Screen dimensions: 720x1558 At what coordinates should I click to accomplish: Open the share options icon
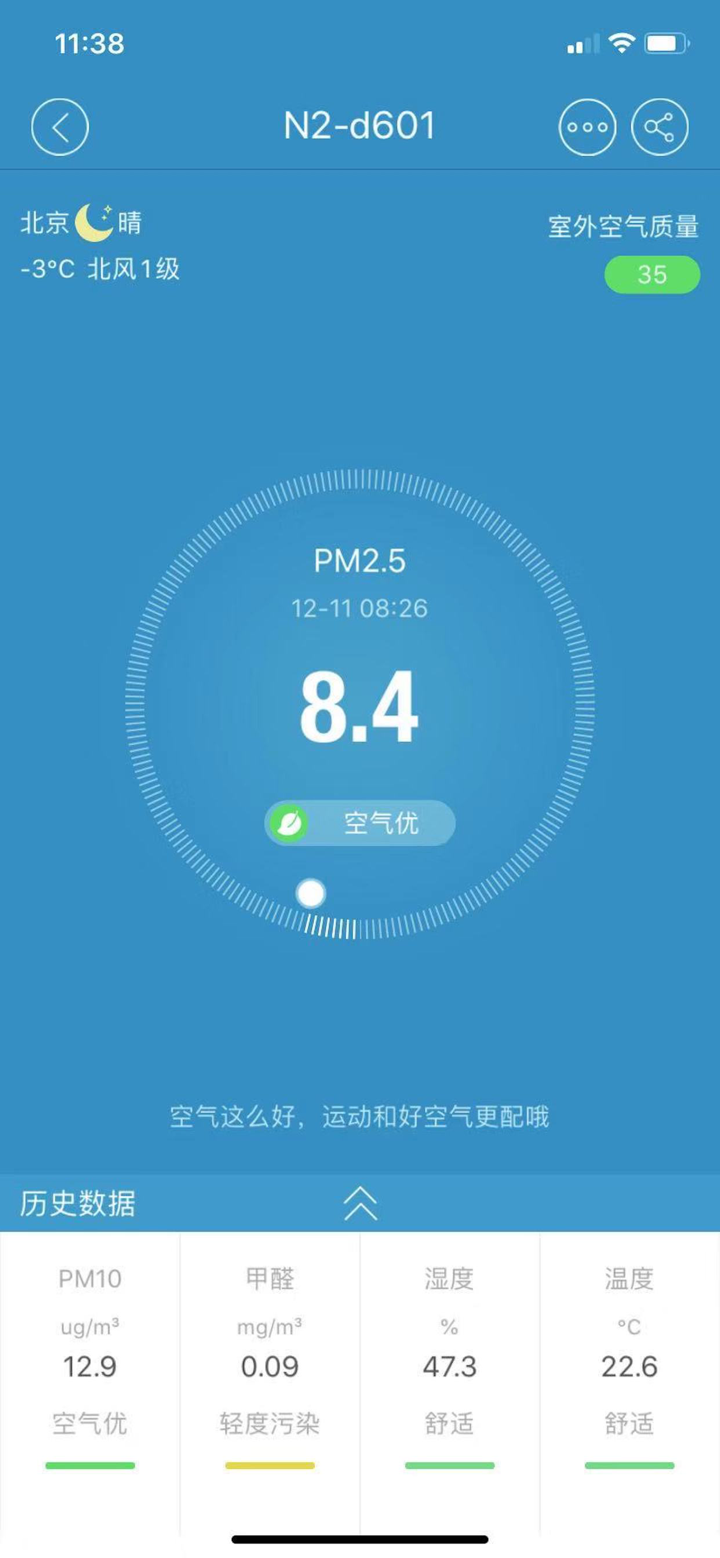[x=659, y=127]
